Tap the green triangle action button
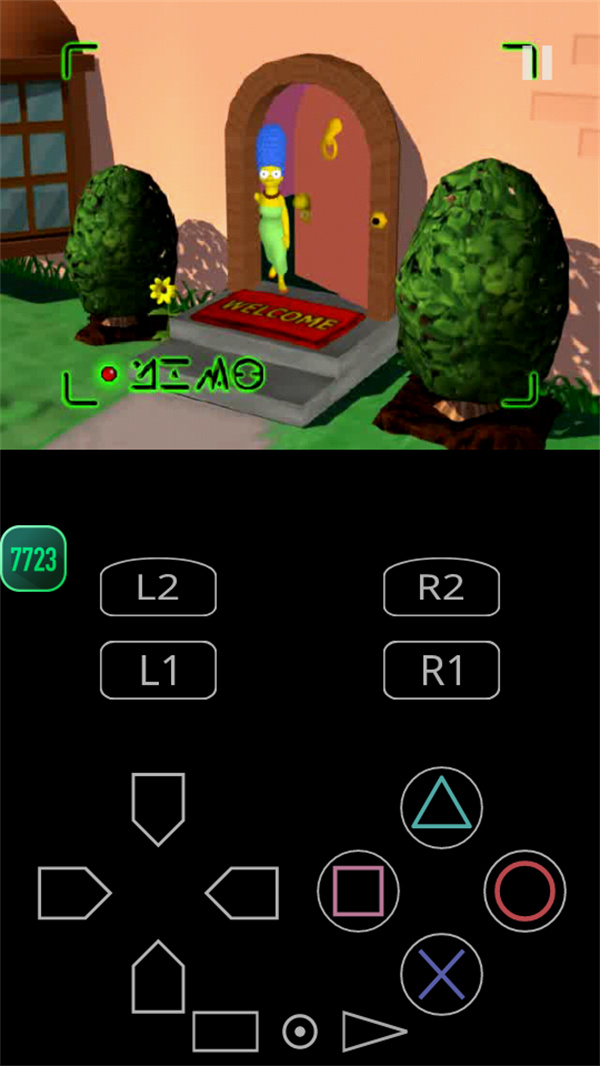The height and width of the screenshot is (1066, 600). pyautogui.click(x=441, y=808)
